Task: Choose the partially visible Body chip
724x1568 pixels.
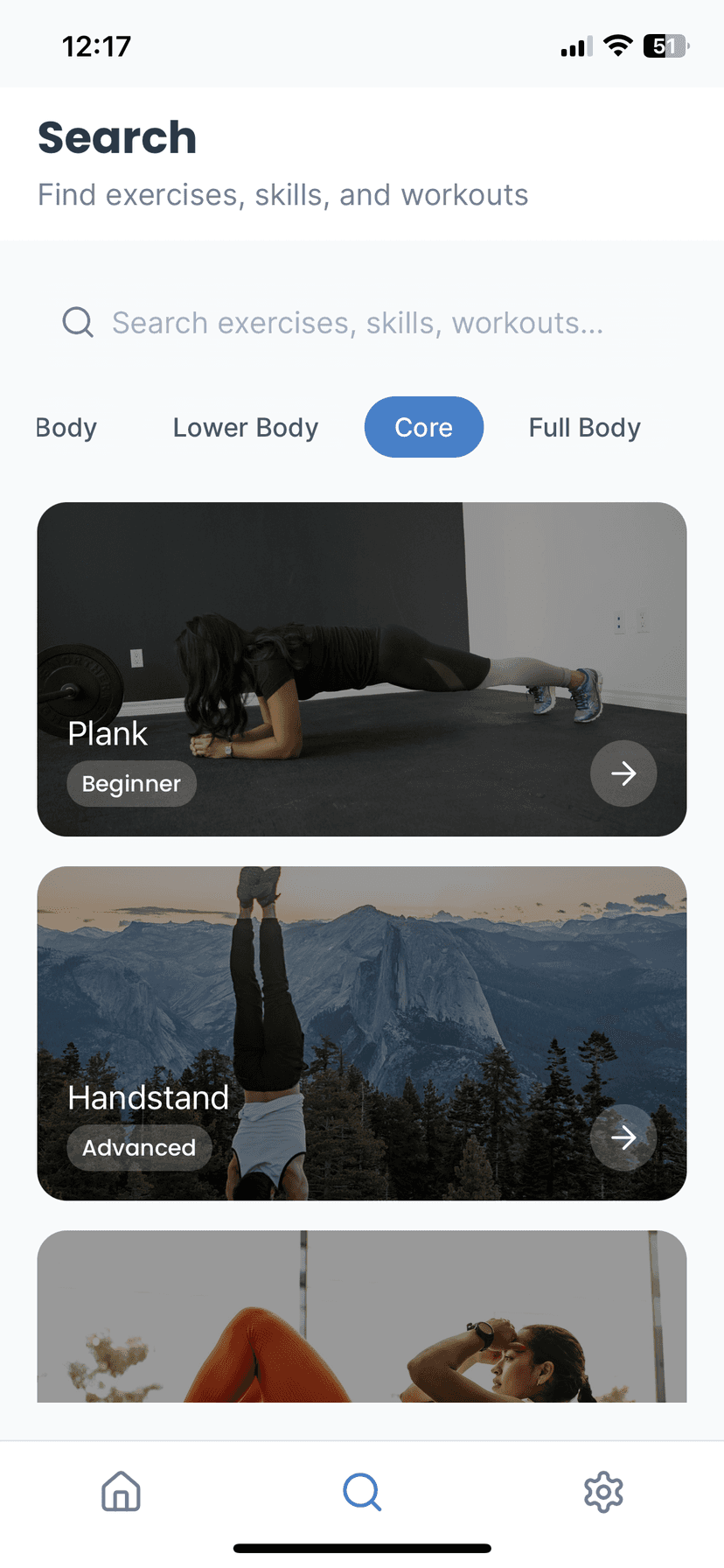Action: pyautogui.click(x=66, y=428)
